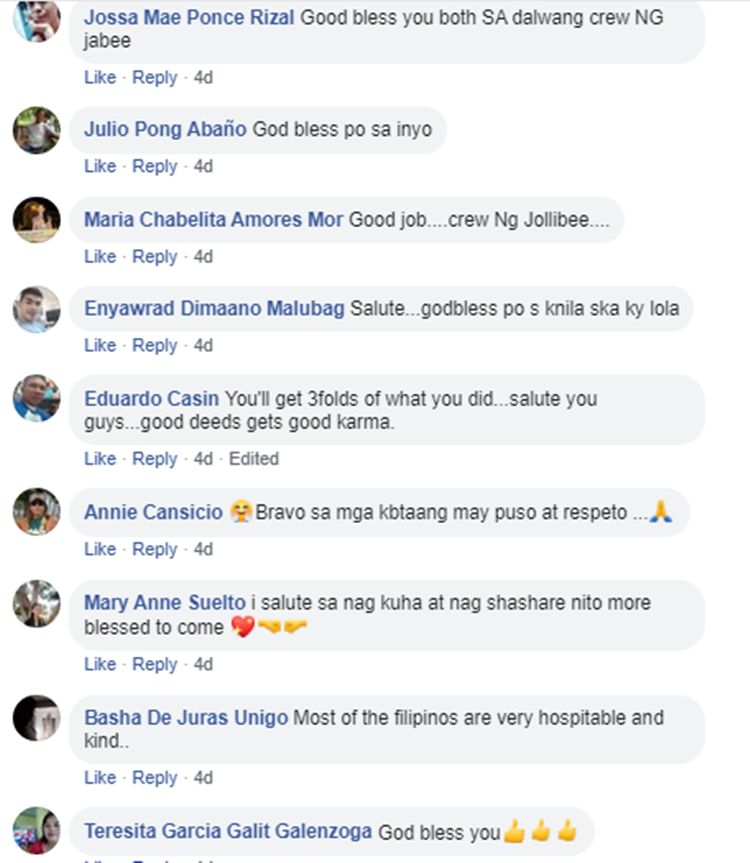Viewport: 750px width, 863px height.
Task: Like Enyawrad Dimaano Malubag's comment
Action: (100, 345)
